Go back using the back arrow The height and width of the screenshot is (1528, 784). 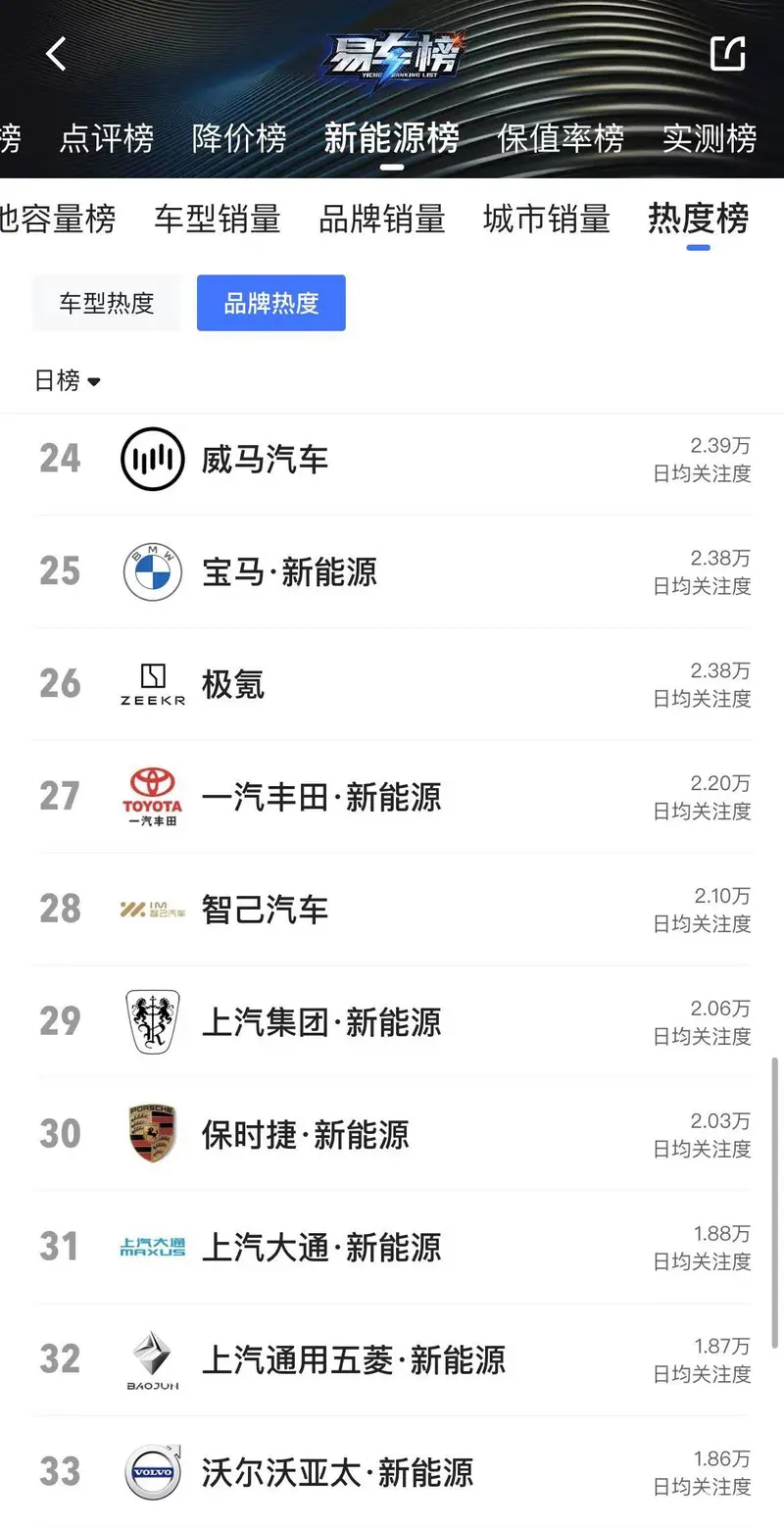coord(57,54)
